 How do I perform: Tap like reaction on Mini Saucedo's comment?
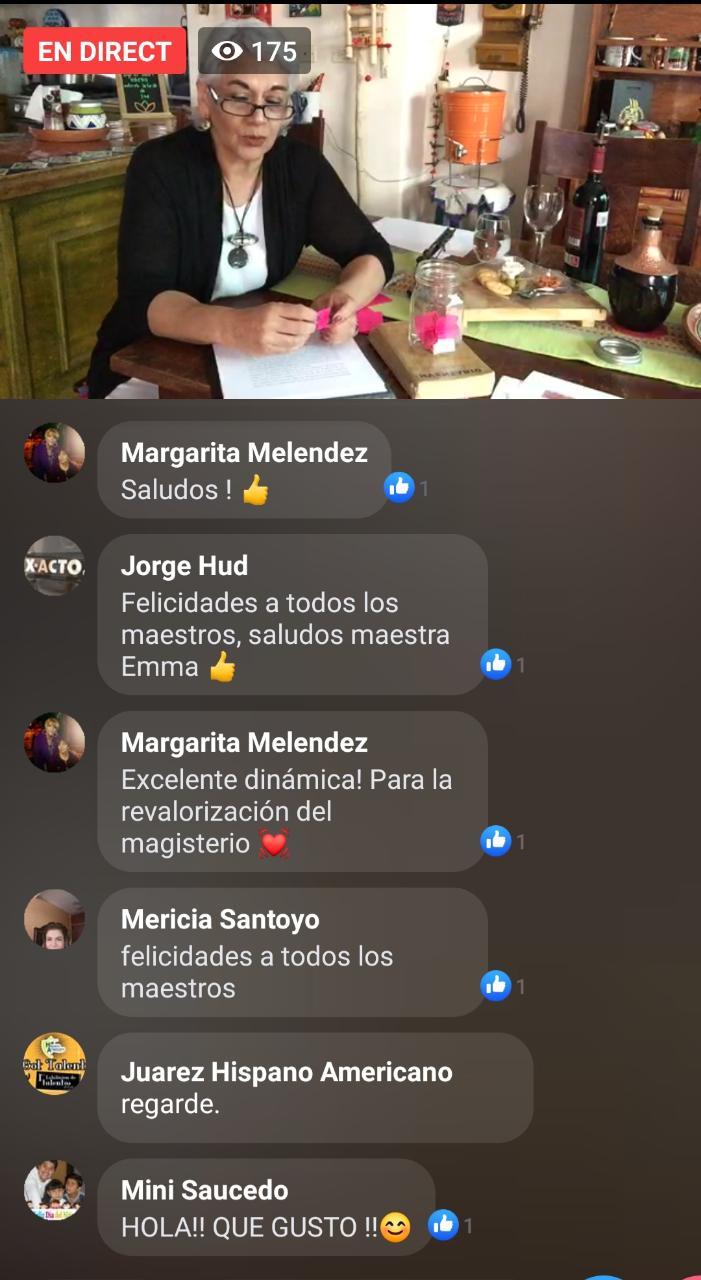[x=443, y=1225]
